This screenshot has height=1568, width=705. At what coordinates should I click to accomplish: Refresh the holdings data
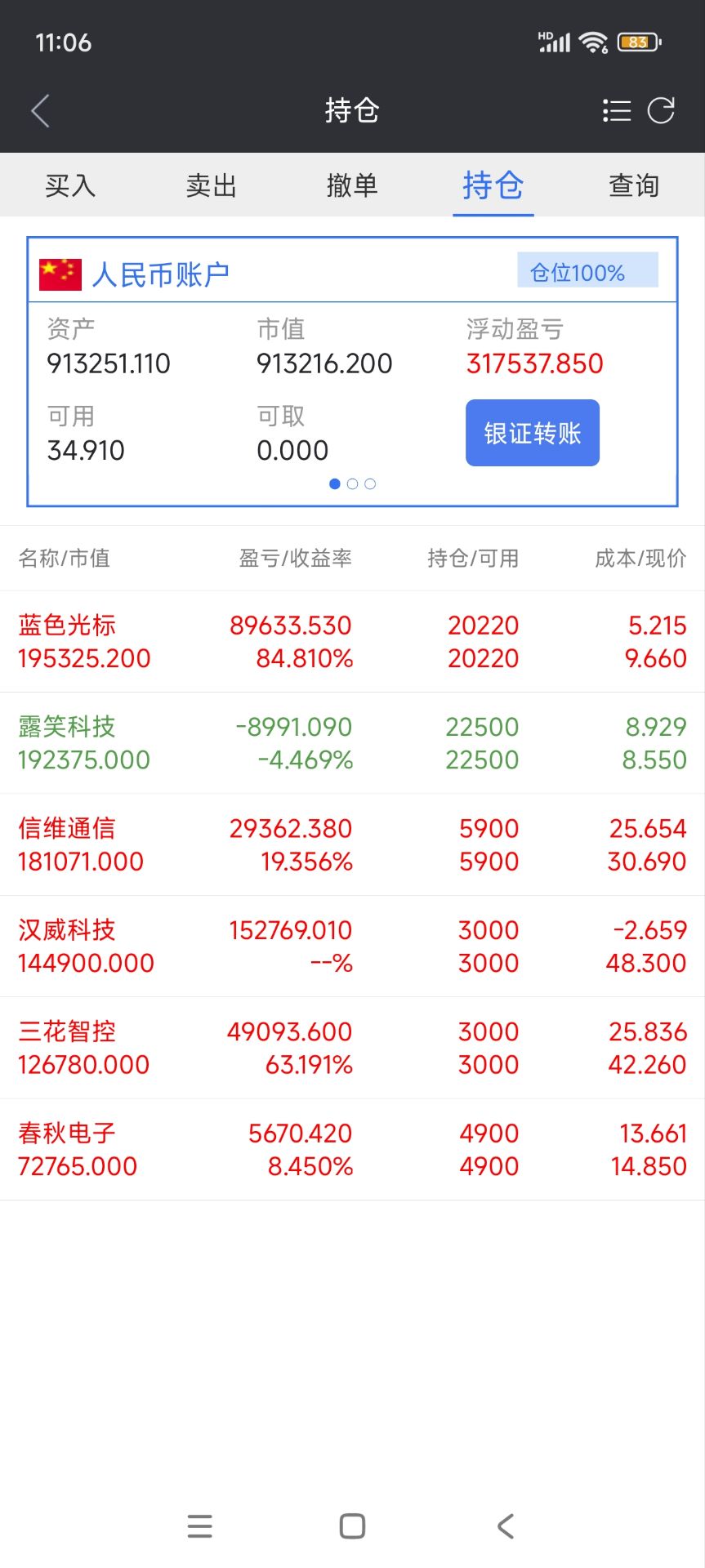(x=661, y=110)
